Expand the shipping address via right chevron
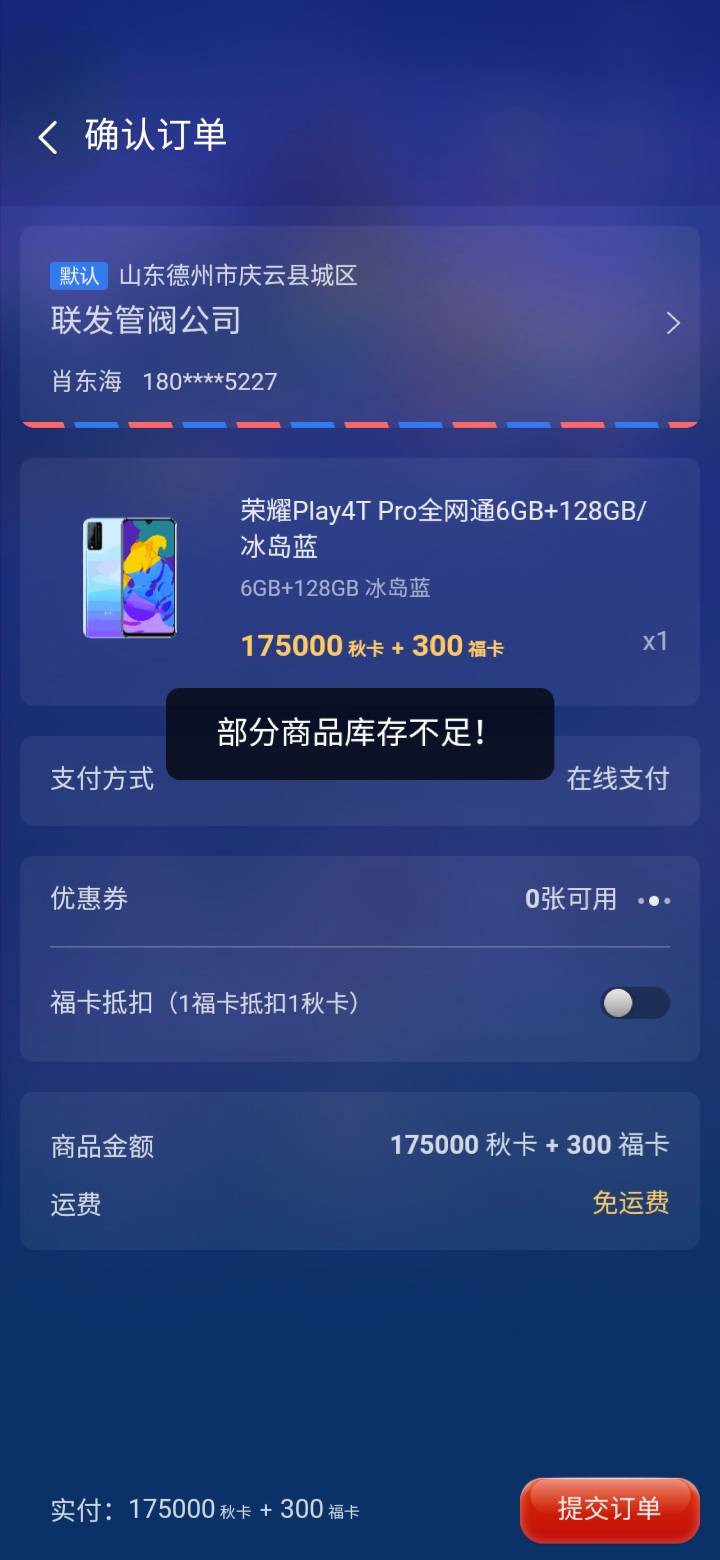 [672, 323]
